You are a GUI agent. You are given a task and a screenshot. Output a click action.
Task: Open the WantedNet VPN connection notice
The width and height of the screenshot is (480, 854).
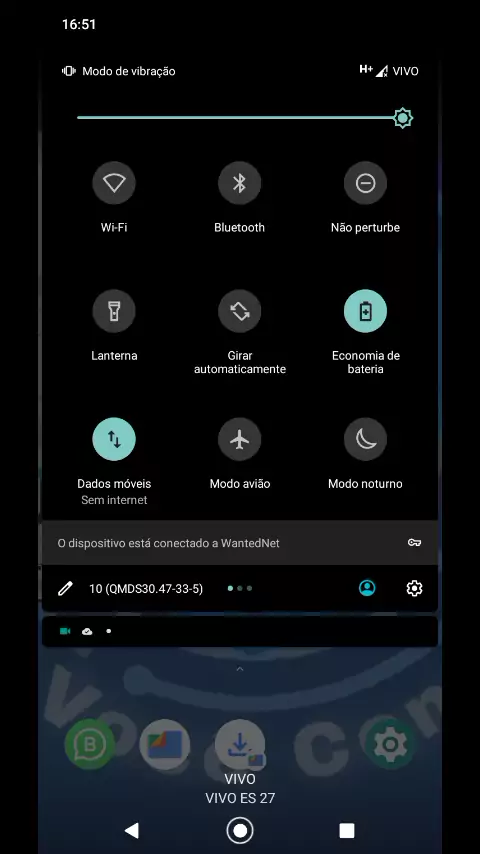[x=240, y=543]
